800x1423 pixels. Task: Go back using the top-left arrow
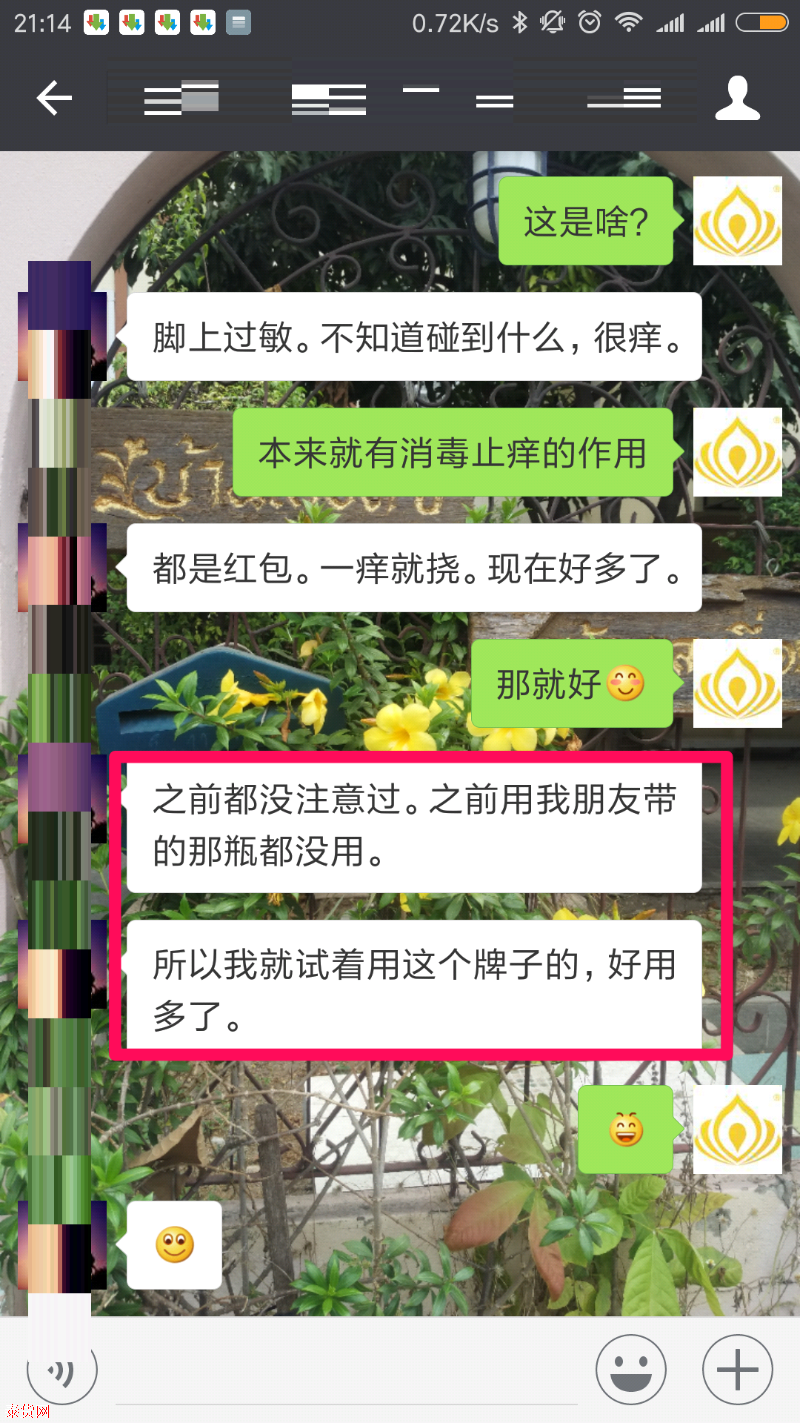54,98
